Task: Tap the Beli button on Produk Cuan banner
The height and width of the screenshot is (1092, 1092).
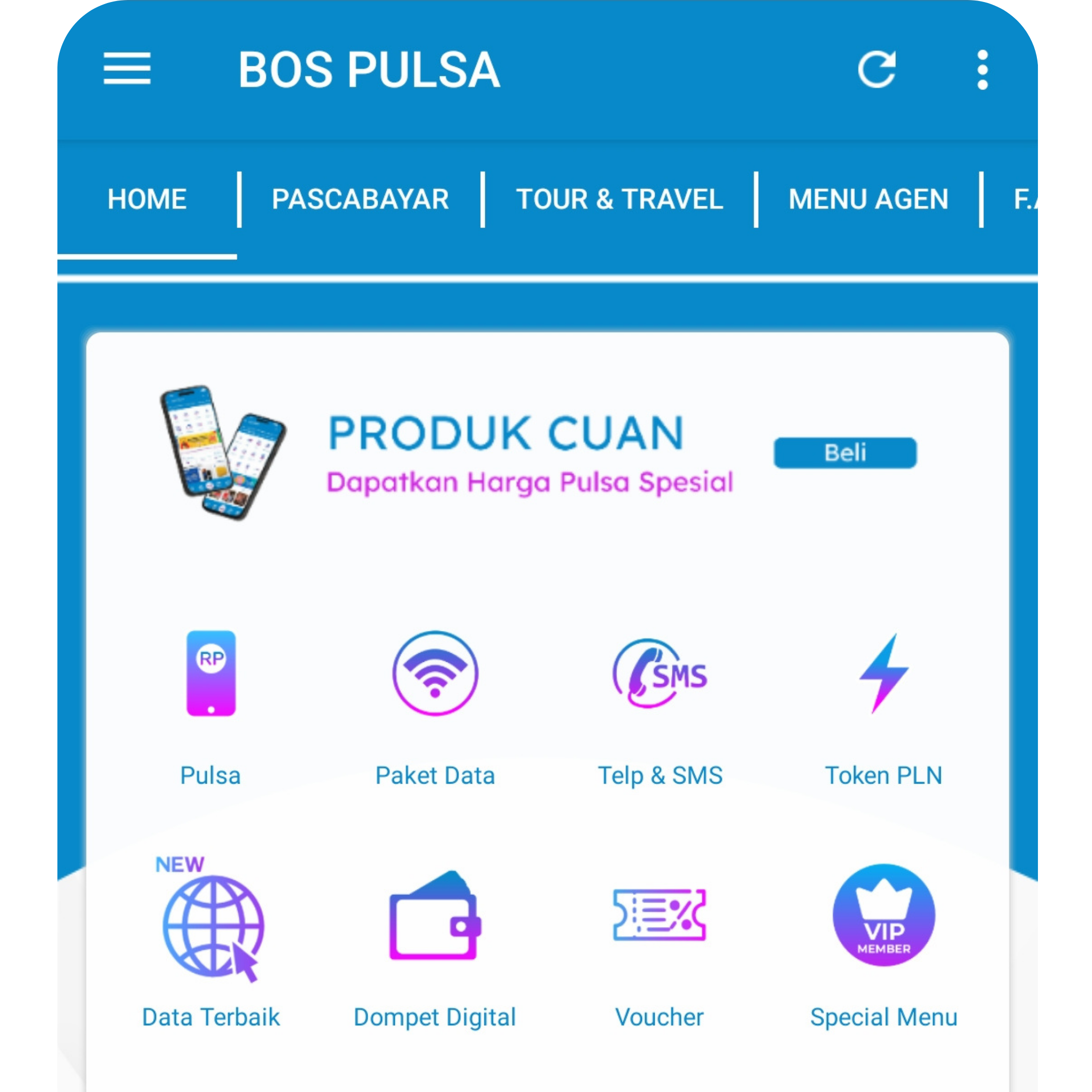Action: click(x=845, y=453)
